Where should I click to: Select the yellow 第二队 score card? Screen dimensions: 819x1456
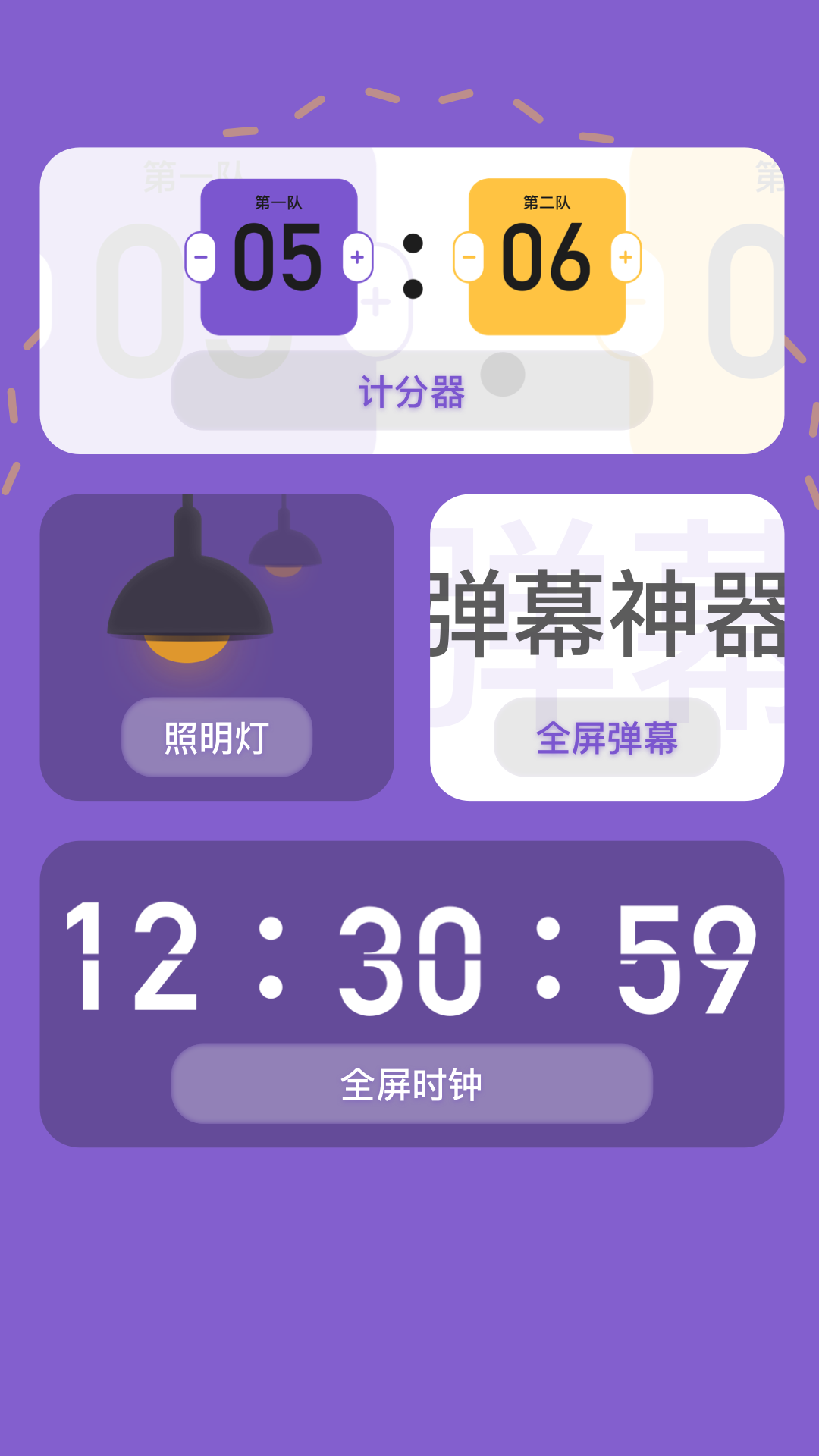pos(546,258)
